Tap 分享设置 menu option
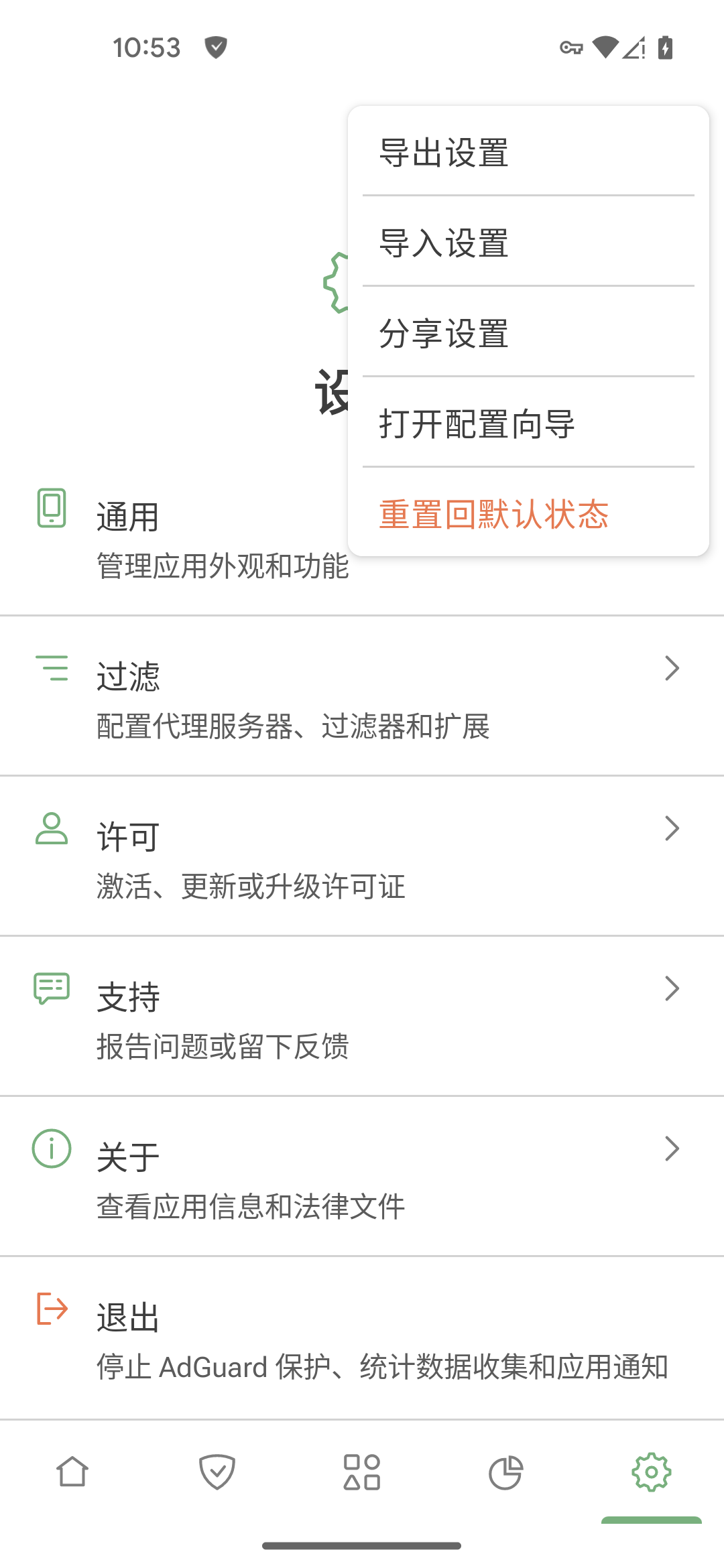 pos(528,333)
